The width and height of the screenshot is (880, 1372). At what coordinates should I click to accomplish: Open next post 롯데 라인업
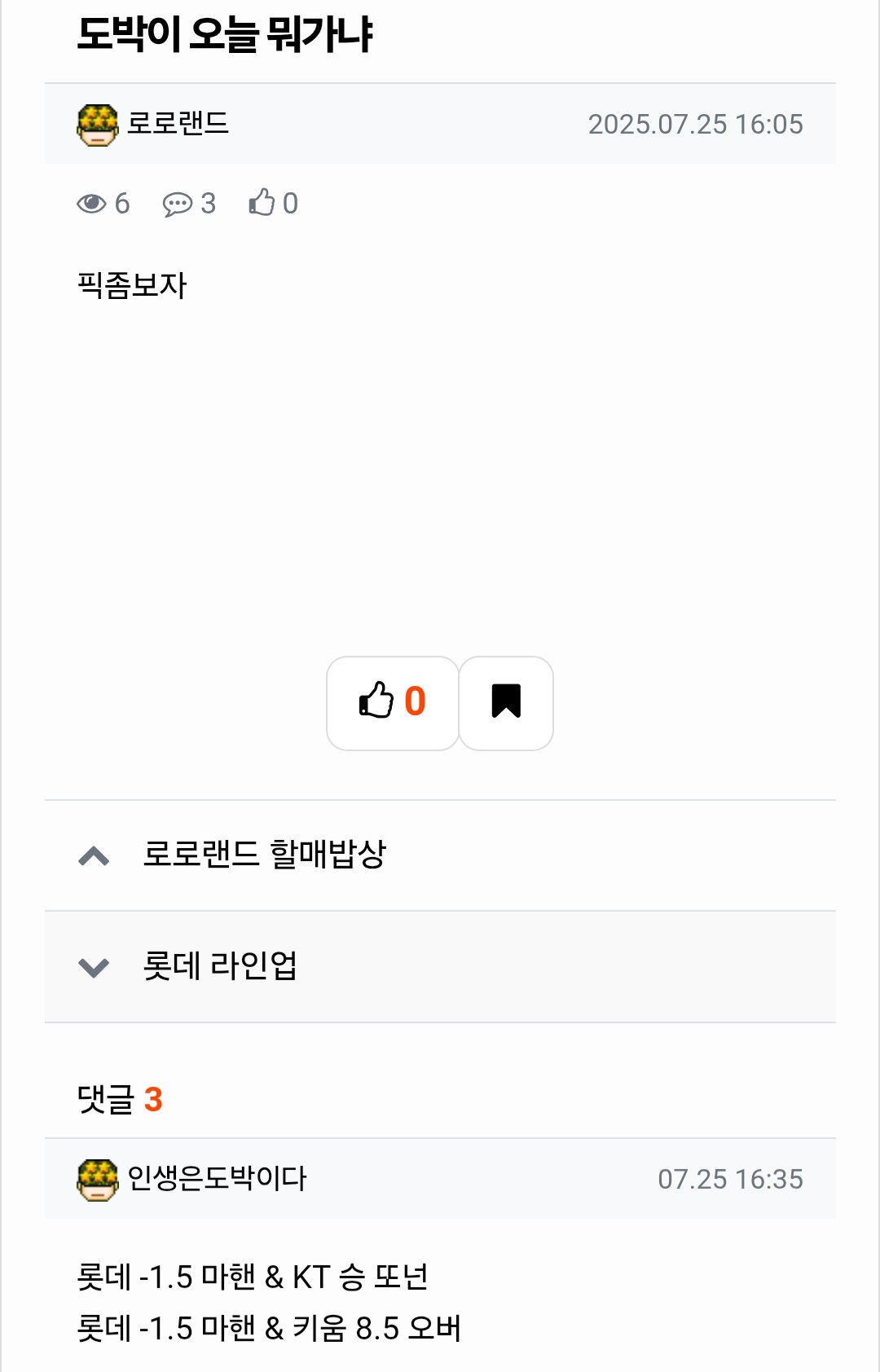click(220, 966)
